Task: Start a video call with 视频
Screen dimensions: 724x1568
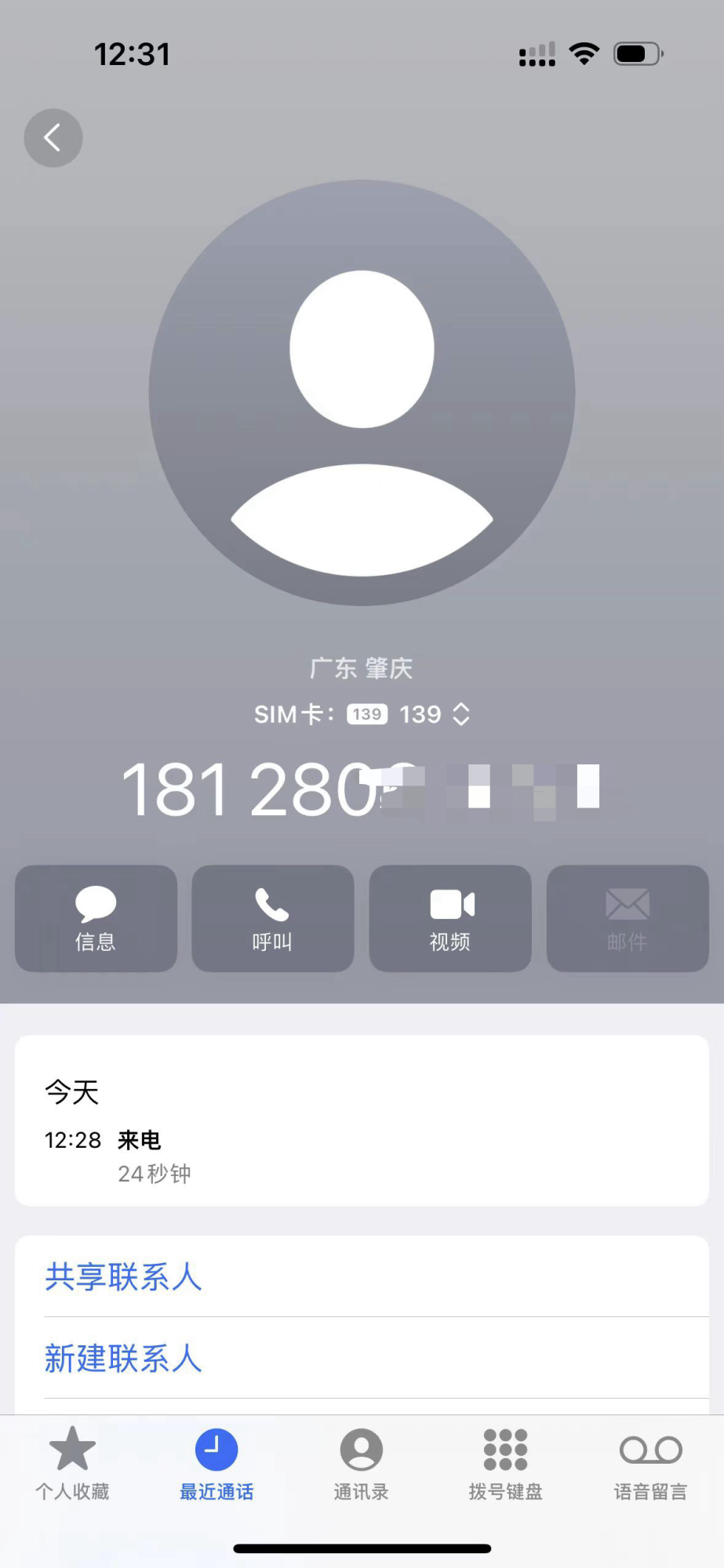Action: 450,918
